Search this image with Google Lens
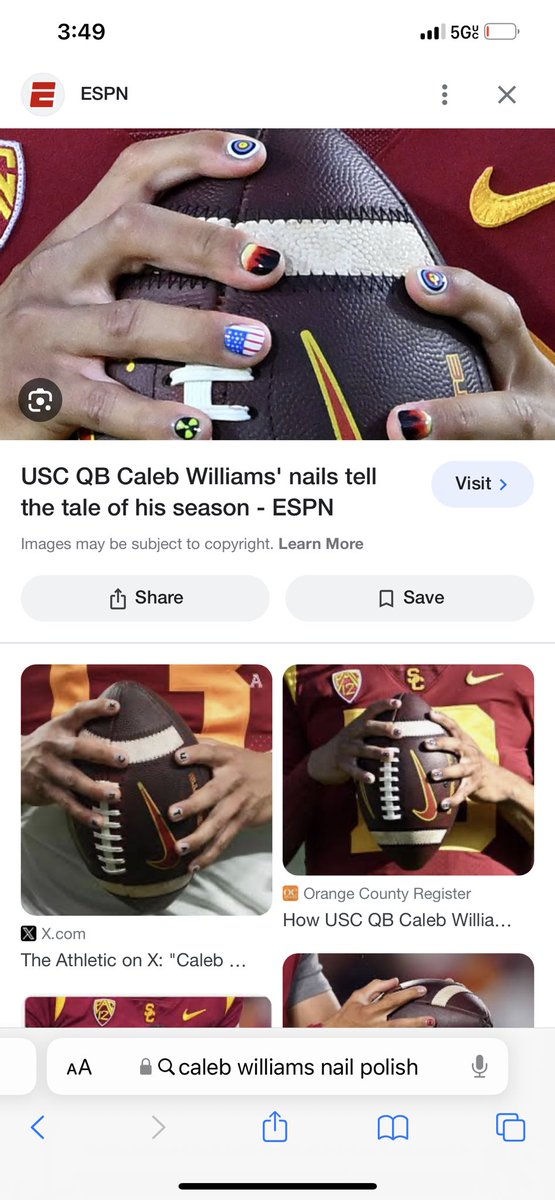The image size is (555, 1200). 40,400
